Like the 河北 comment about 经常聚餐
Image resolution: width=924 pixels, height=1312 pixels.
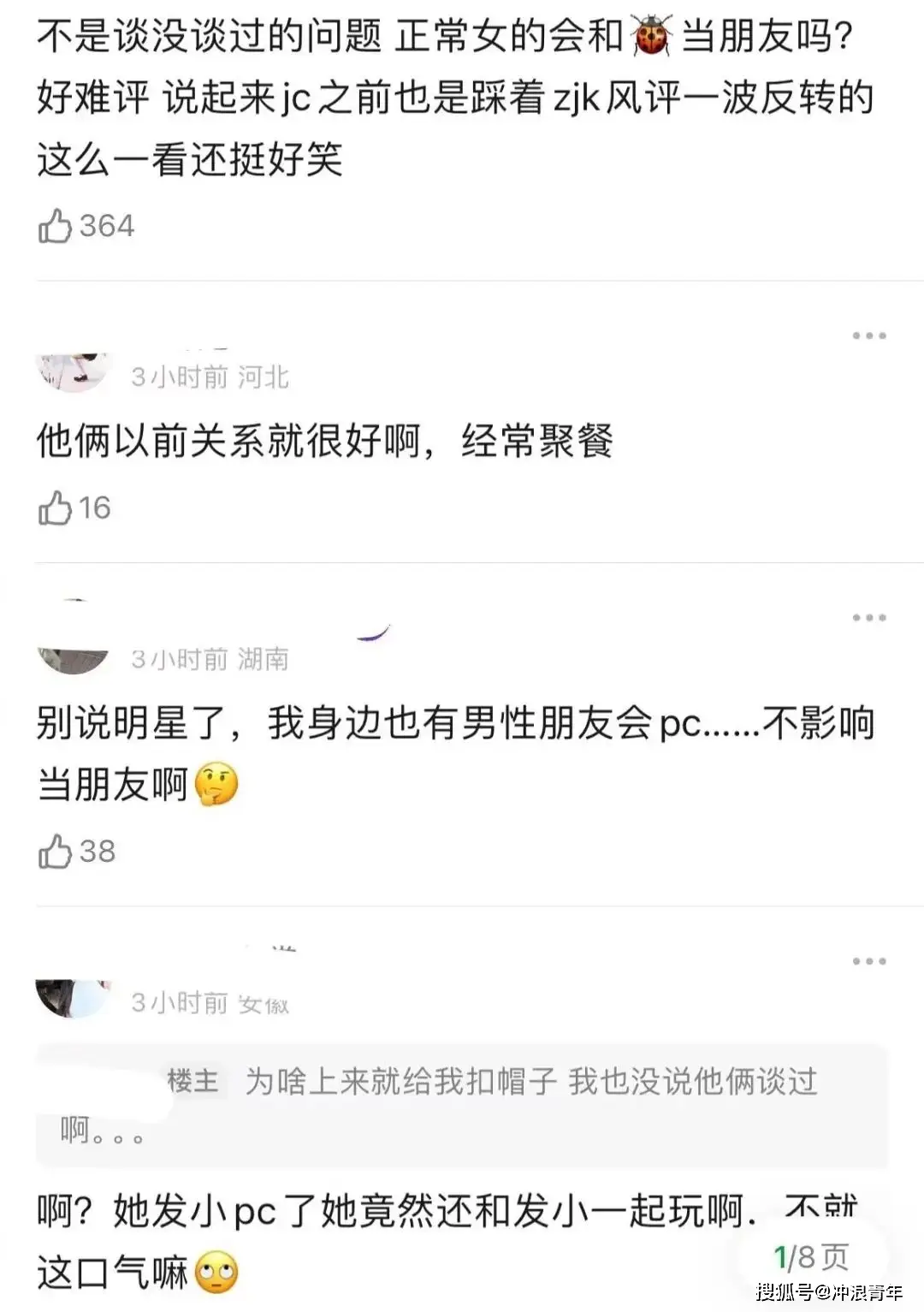pos(56,508)
